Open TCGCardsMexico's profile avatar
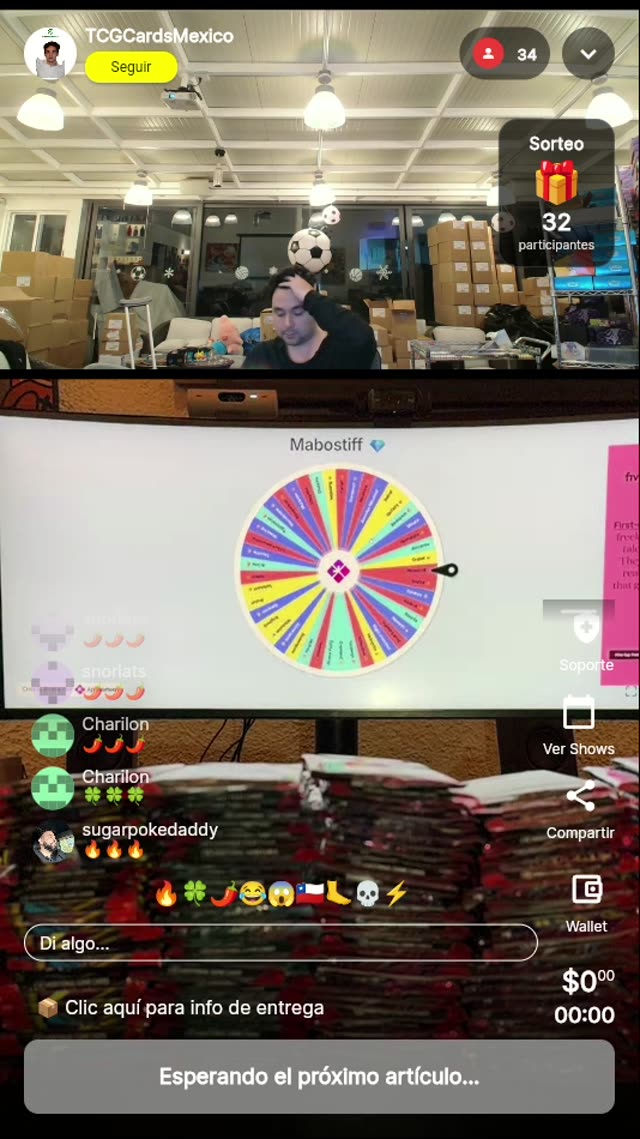The height and width of the screenshot is (1139, 640). tap(50, 53)
